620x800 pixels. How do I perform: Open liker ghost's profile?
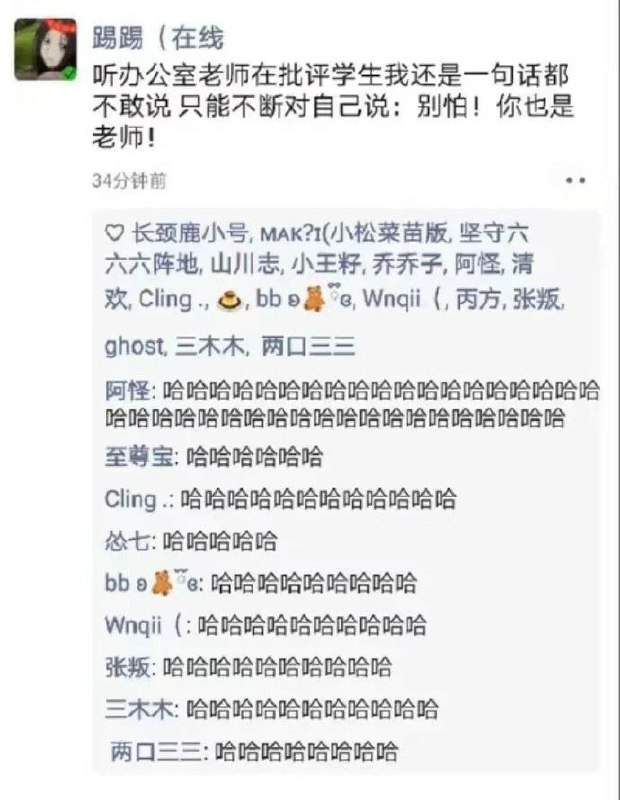[132, 348]
